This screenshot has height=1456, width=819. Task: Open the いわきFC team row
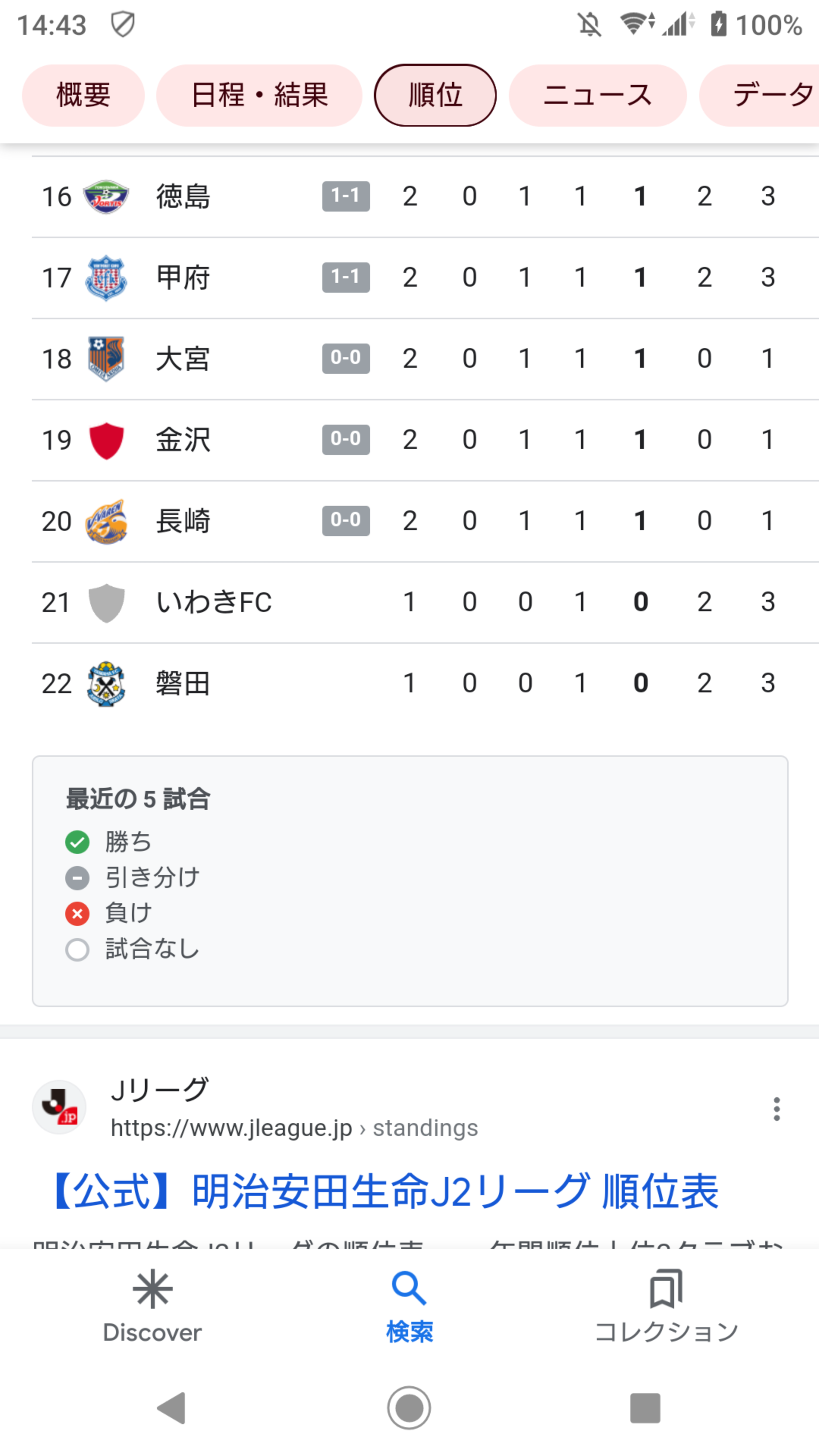[425, 602]
